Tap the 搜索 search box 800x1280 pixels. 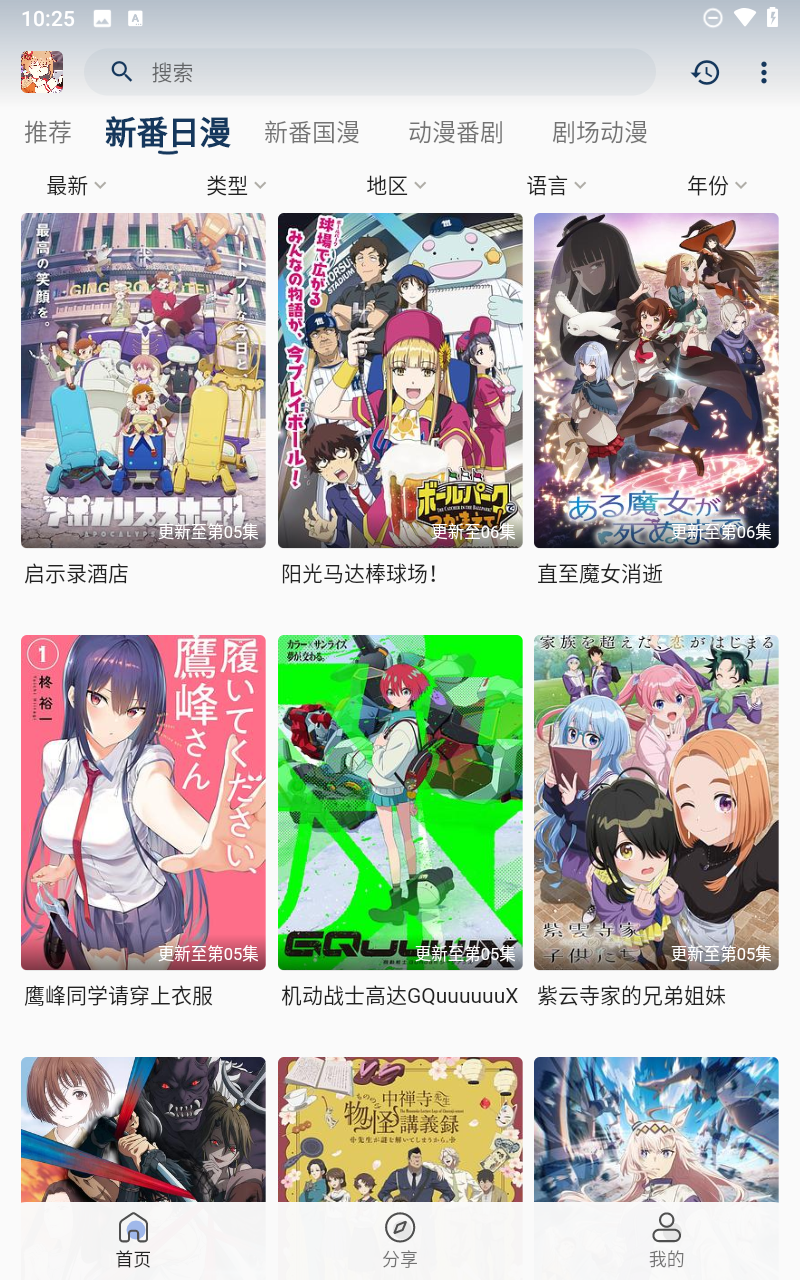coord(369,72)
